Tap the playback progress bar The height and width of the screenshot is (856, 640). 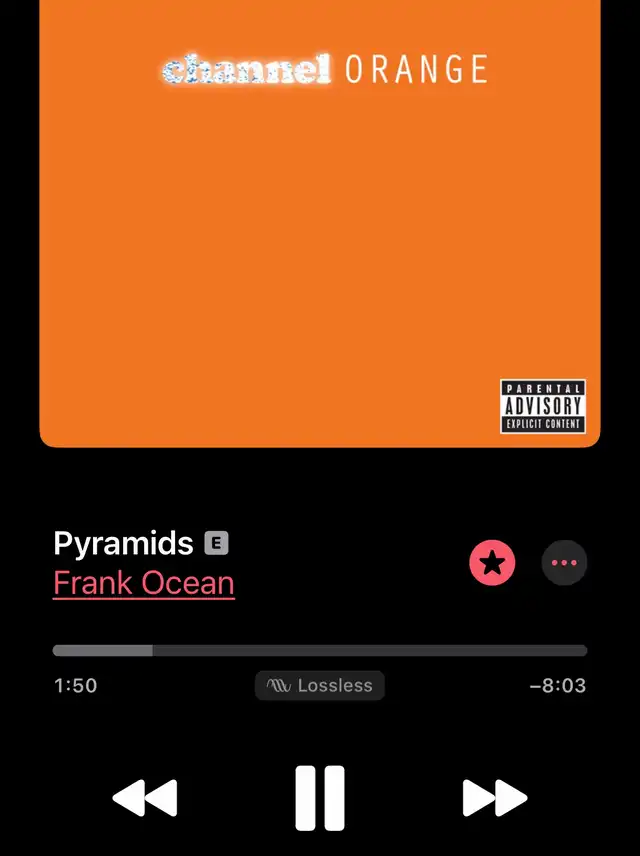(320, 650)
